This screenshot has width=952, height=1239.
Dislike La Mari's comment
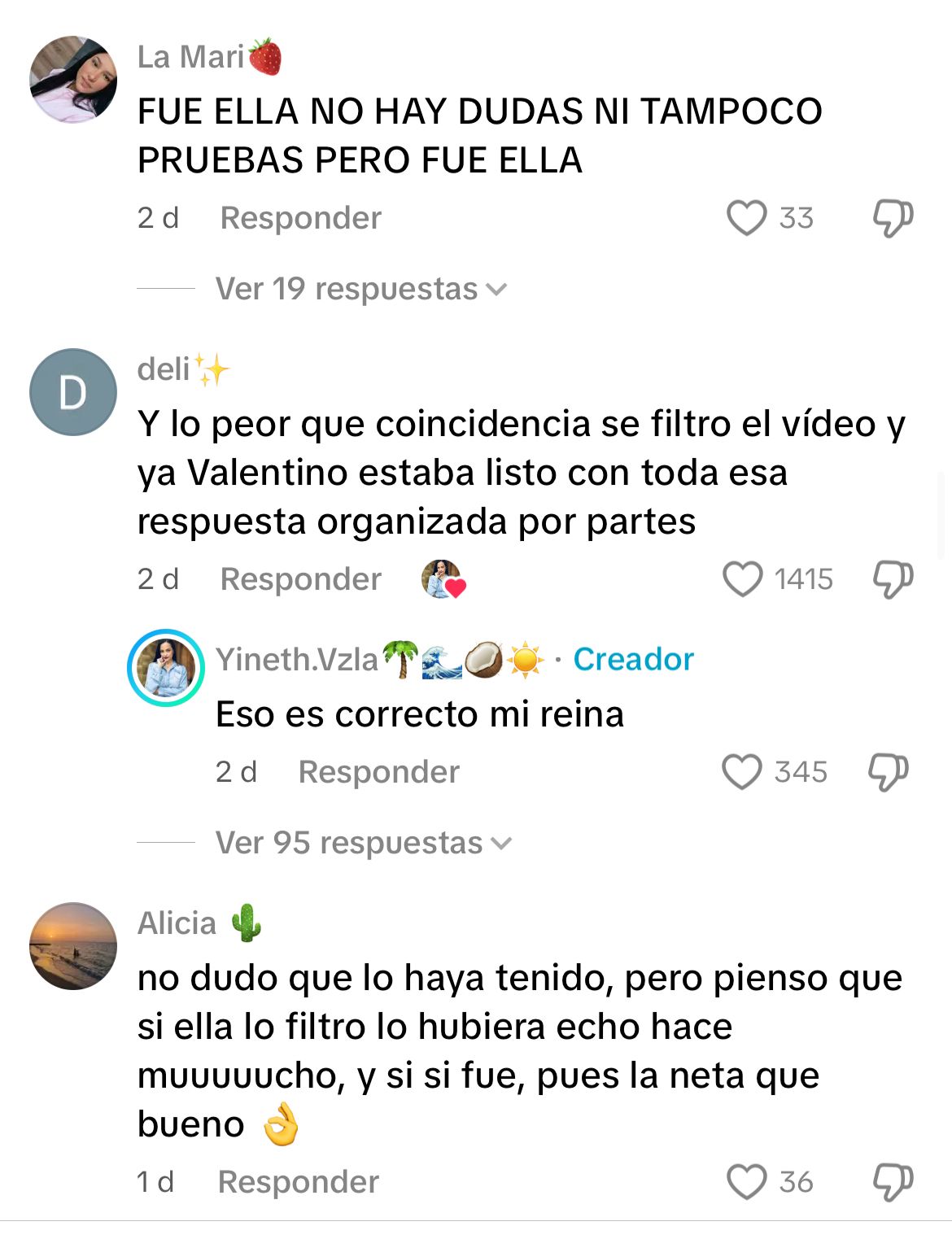(x=893, y=218)
